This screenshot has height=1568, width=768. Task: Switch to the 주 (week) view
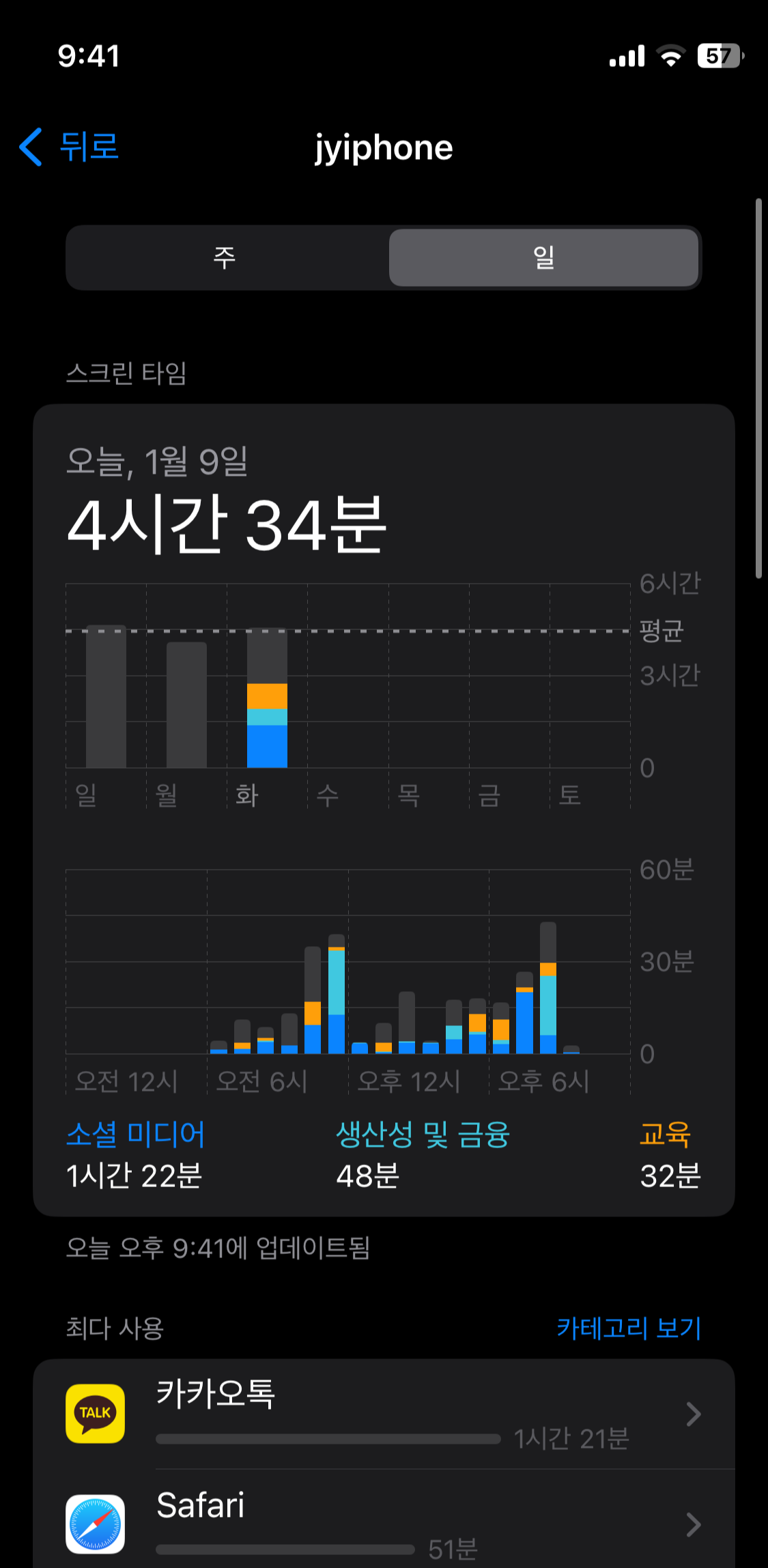click(225, 257)
